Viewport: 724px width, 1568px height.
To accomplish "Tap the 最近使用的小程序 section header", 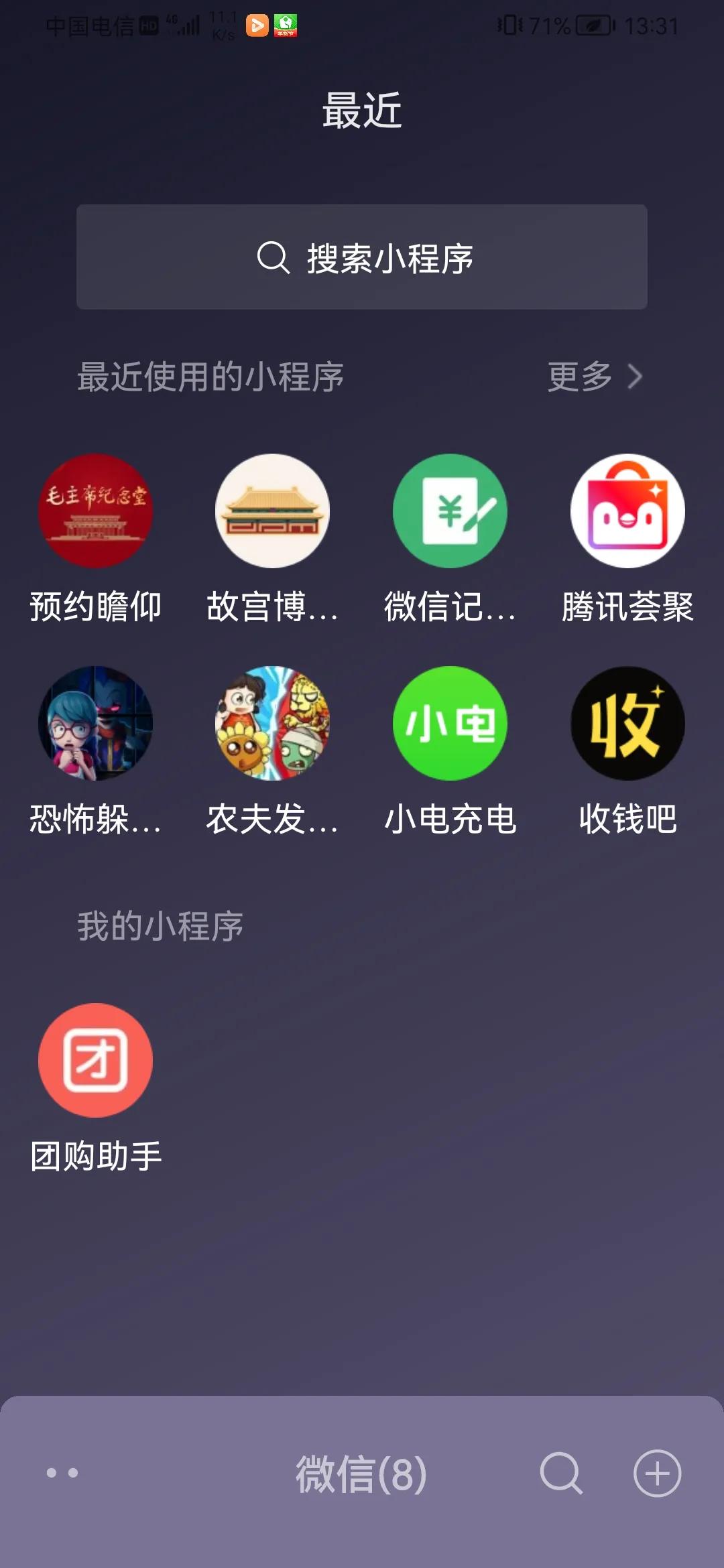I will (x=210, y=377).
